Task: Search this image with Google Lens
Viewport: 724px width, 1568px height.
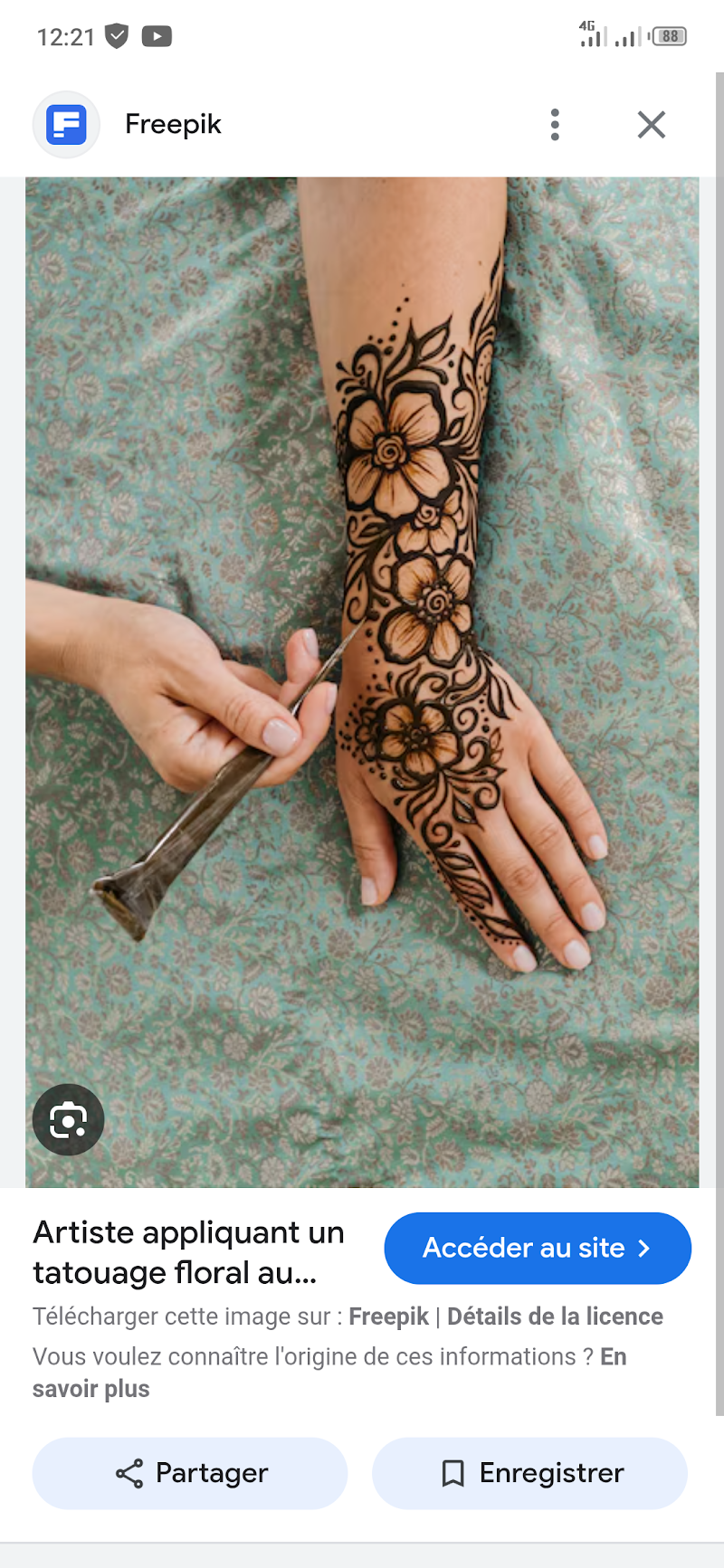Action: [x=69, y=1119]
